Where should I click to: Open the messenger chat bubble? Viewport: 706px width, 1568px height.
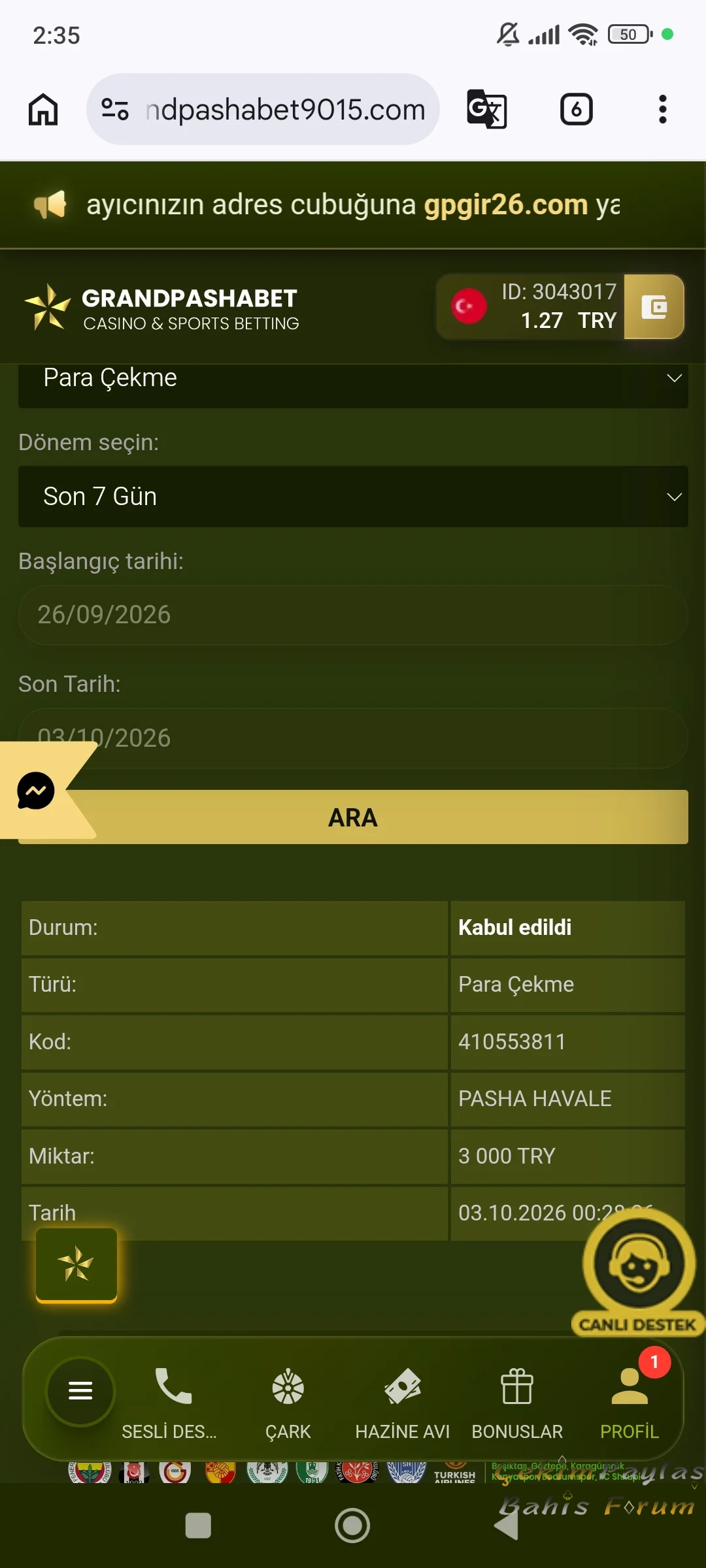point(36,791)
